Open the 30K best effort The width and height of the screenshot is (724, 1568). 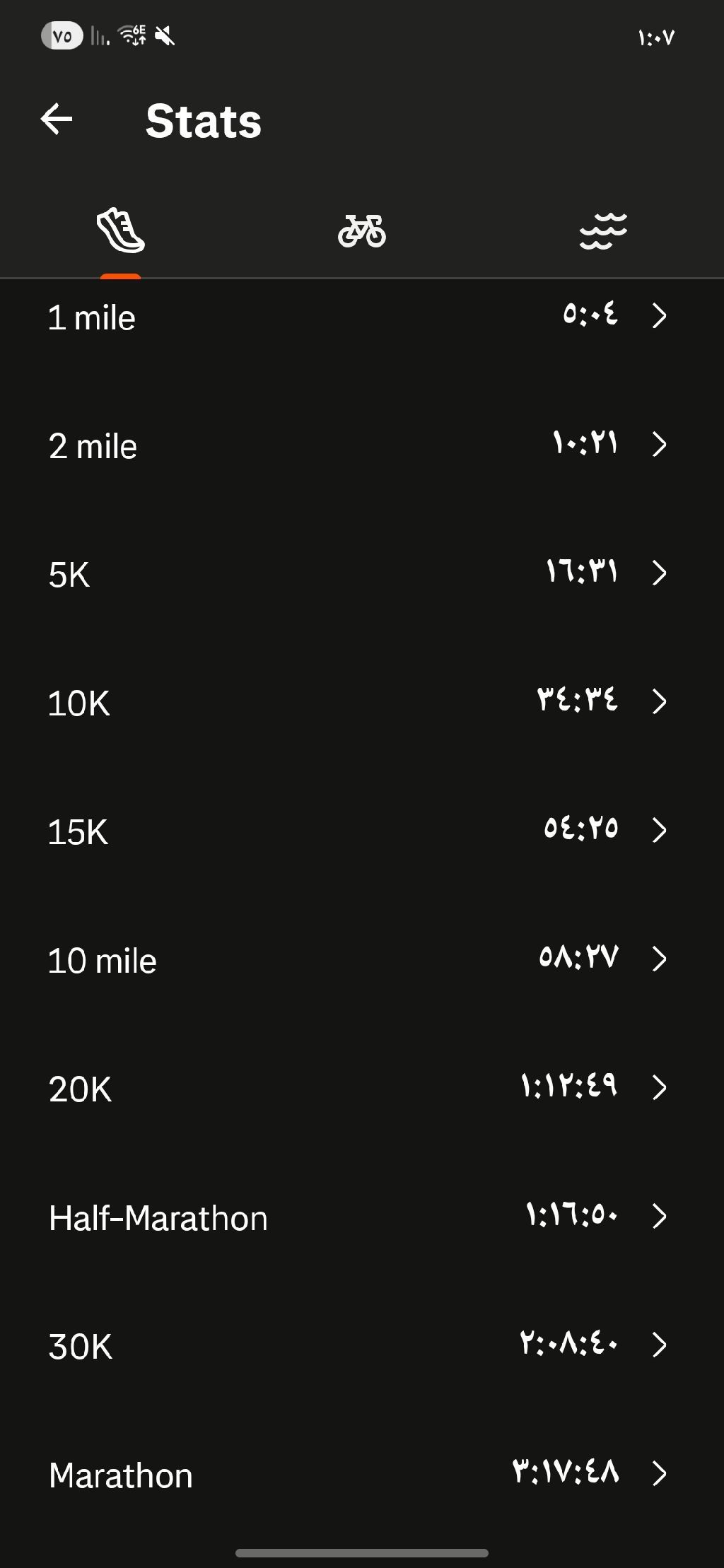click(361, 1345)
